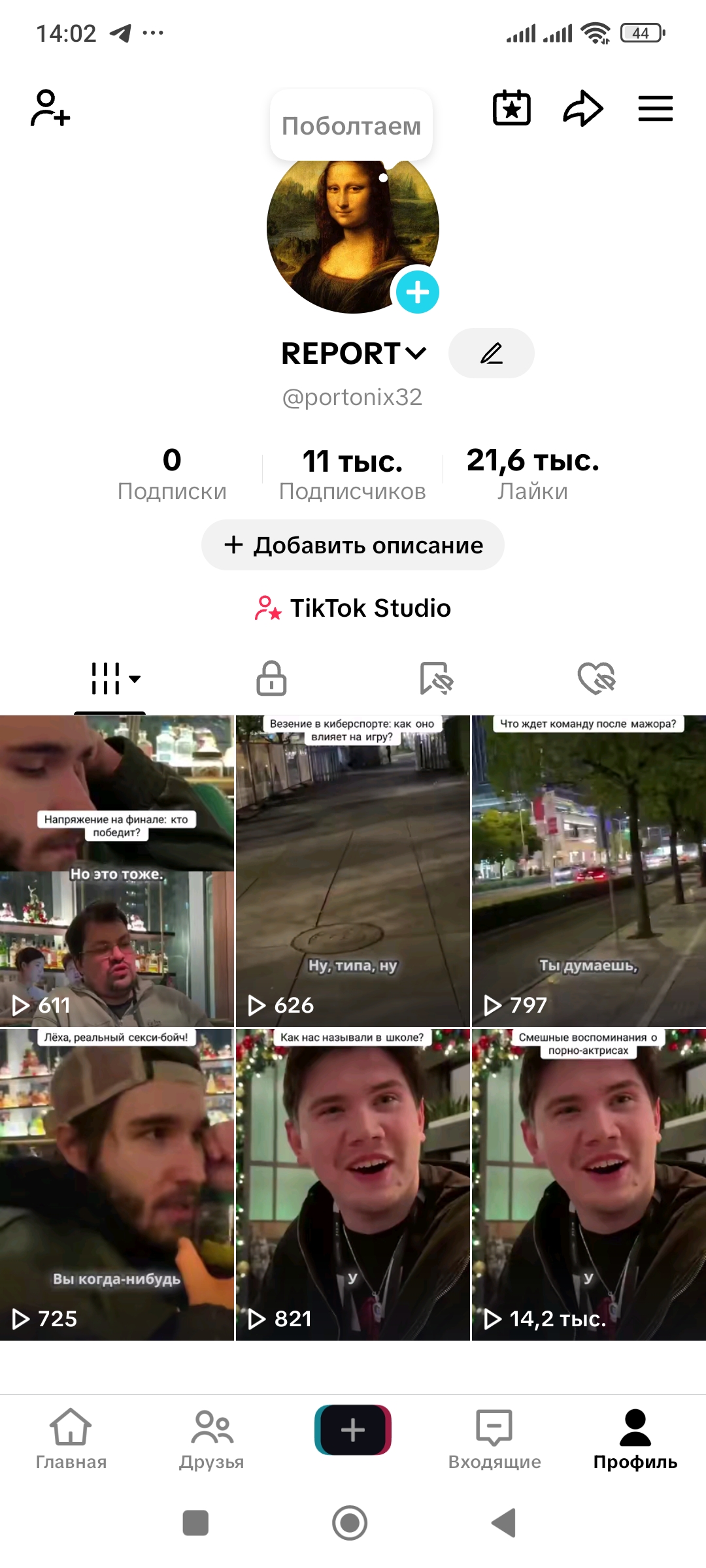Open the Входящие inbox tab
Viewport: 706px width, 1568px height.
[x=494, y=1439]
